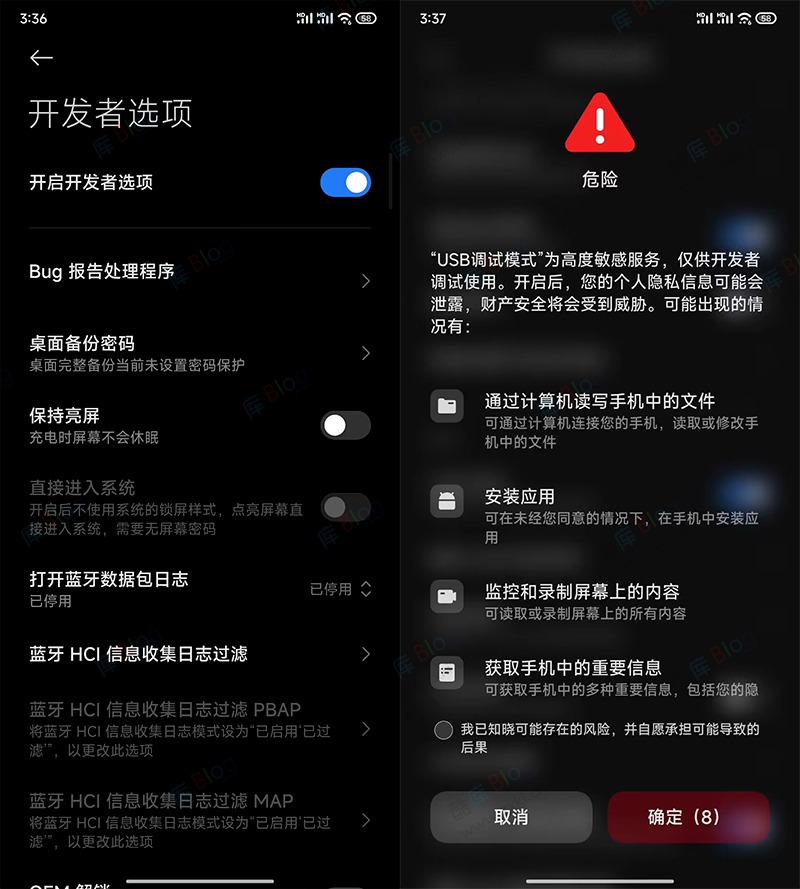Viewport: 800px width, 889px height.
Task: Turn off the 开启开发者选项 switch
Action: click(x=345, y=182)
